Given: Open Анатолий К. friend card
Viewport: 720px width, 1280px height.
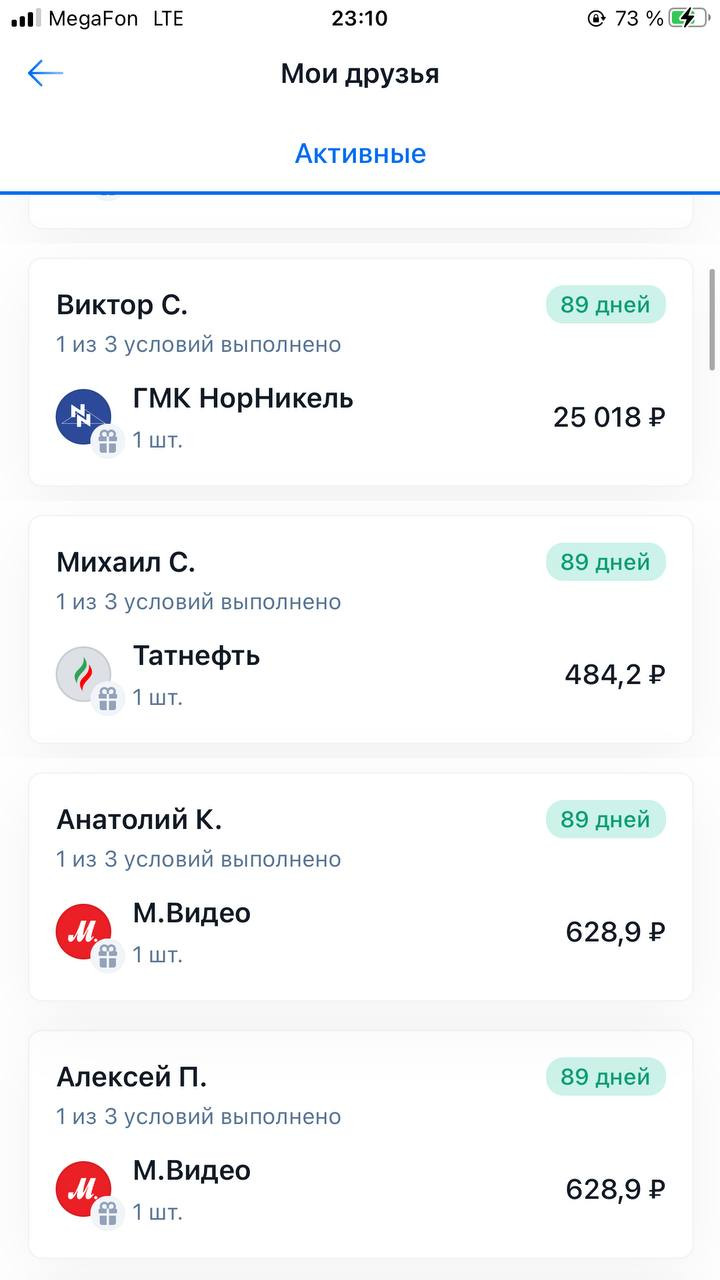Looking at the screenshot, I should click(x=360, y=886).
